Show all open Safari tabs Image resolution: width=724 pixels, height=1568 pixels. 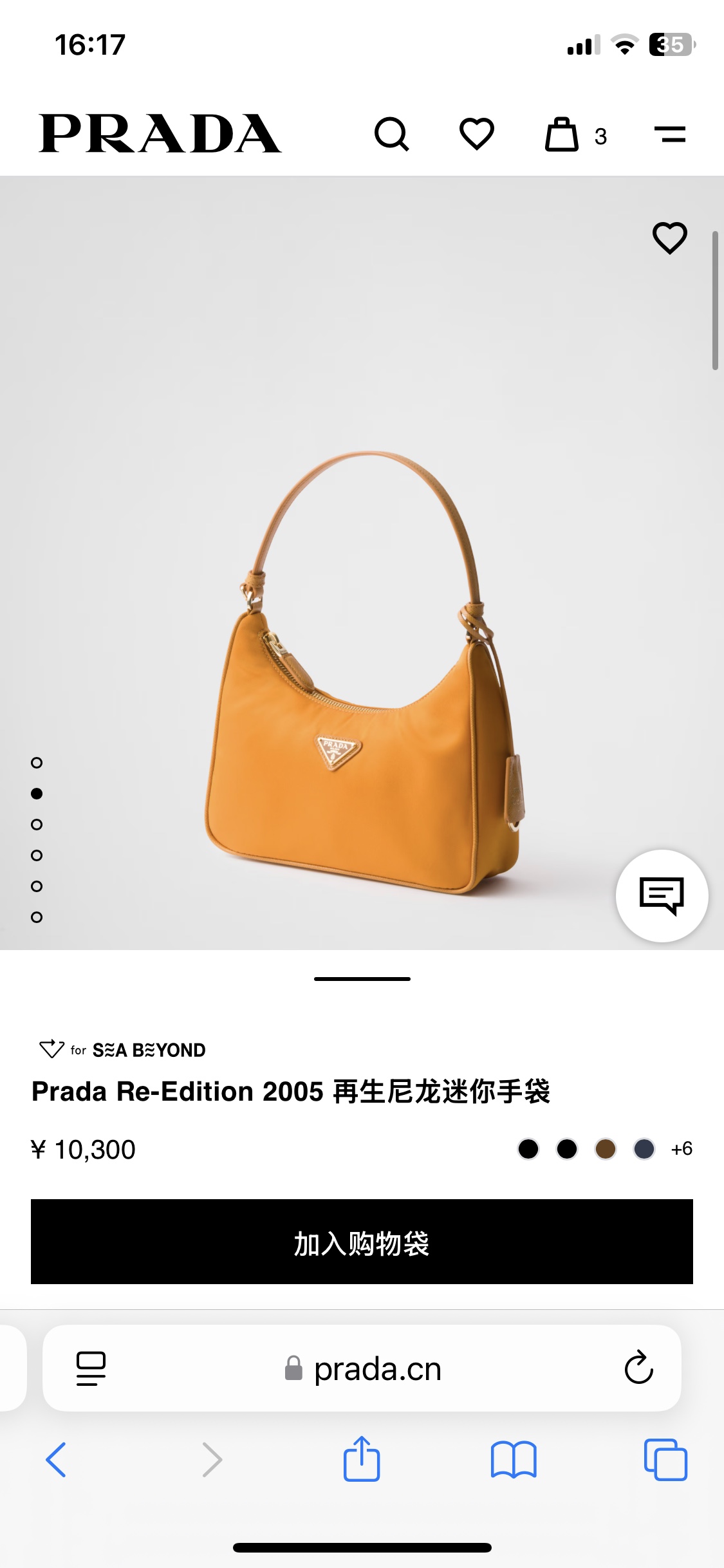pos(665,1459)
